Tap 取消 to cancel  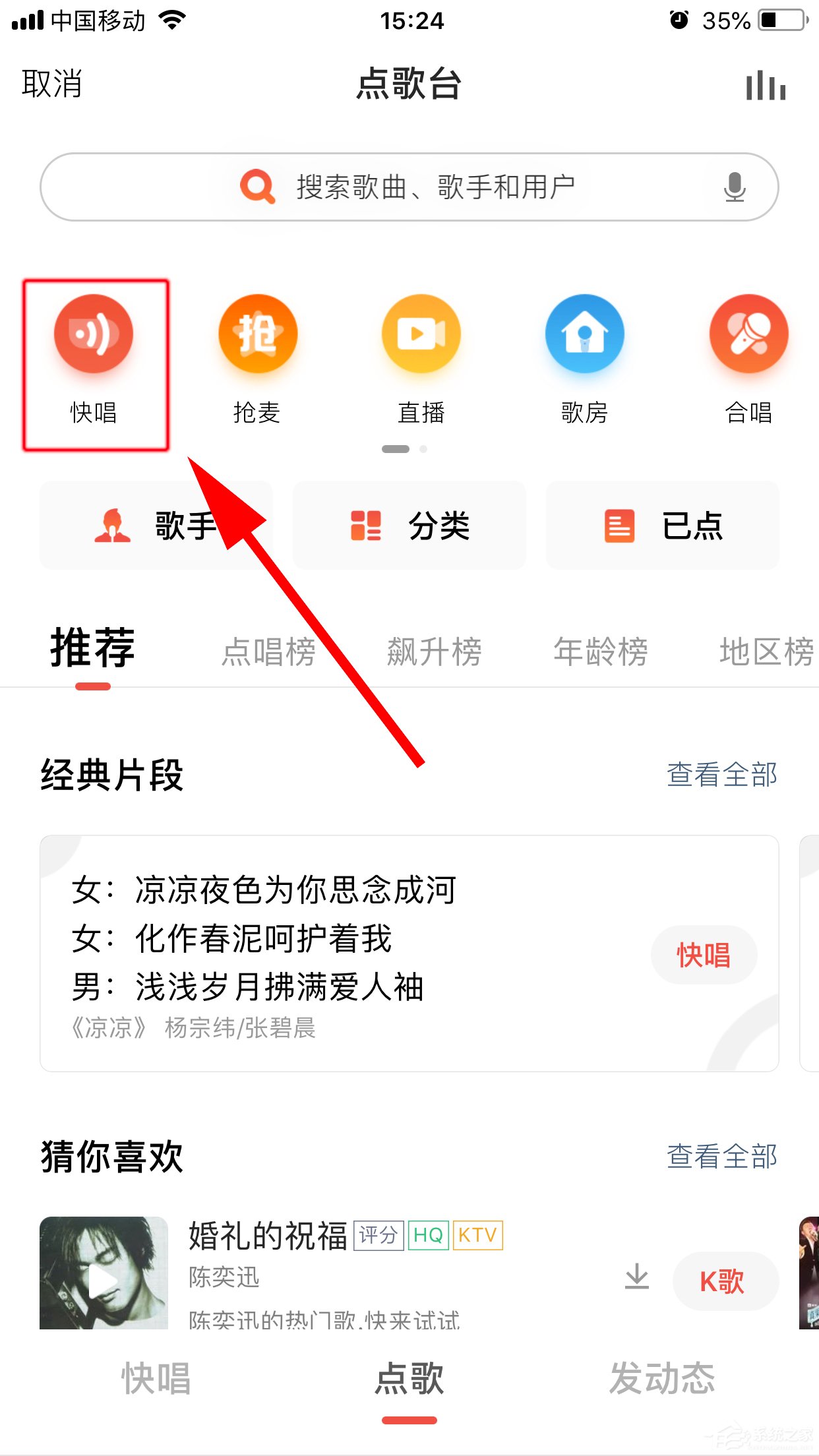51,84
